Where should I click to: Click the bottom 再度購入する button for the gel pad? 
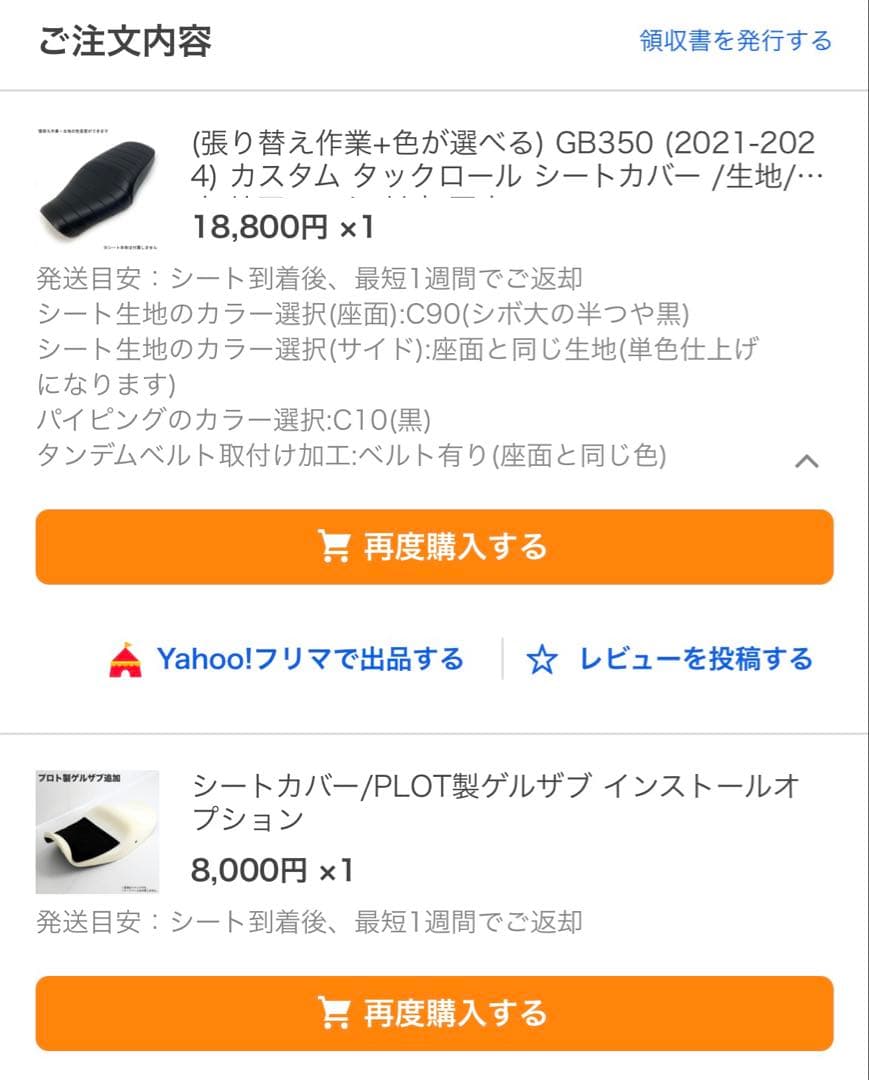point(434,1013)
